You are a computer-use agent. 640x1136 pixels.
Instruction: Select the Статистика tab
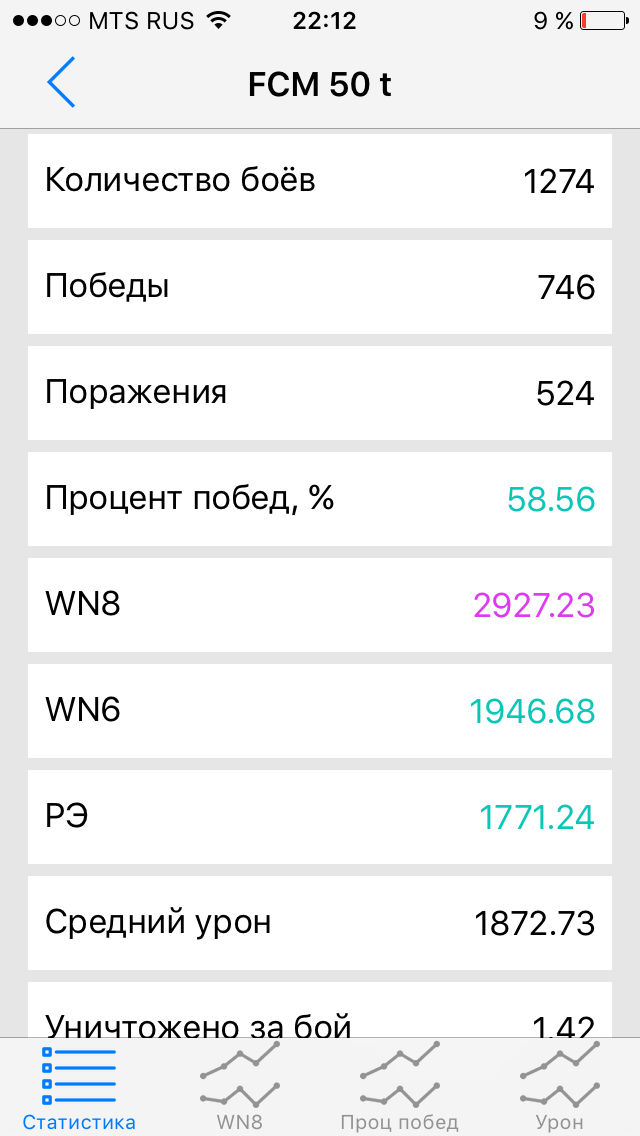(x=79, y=1088)
